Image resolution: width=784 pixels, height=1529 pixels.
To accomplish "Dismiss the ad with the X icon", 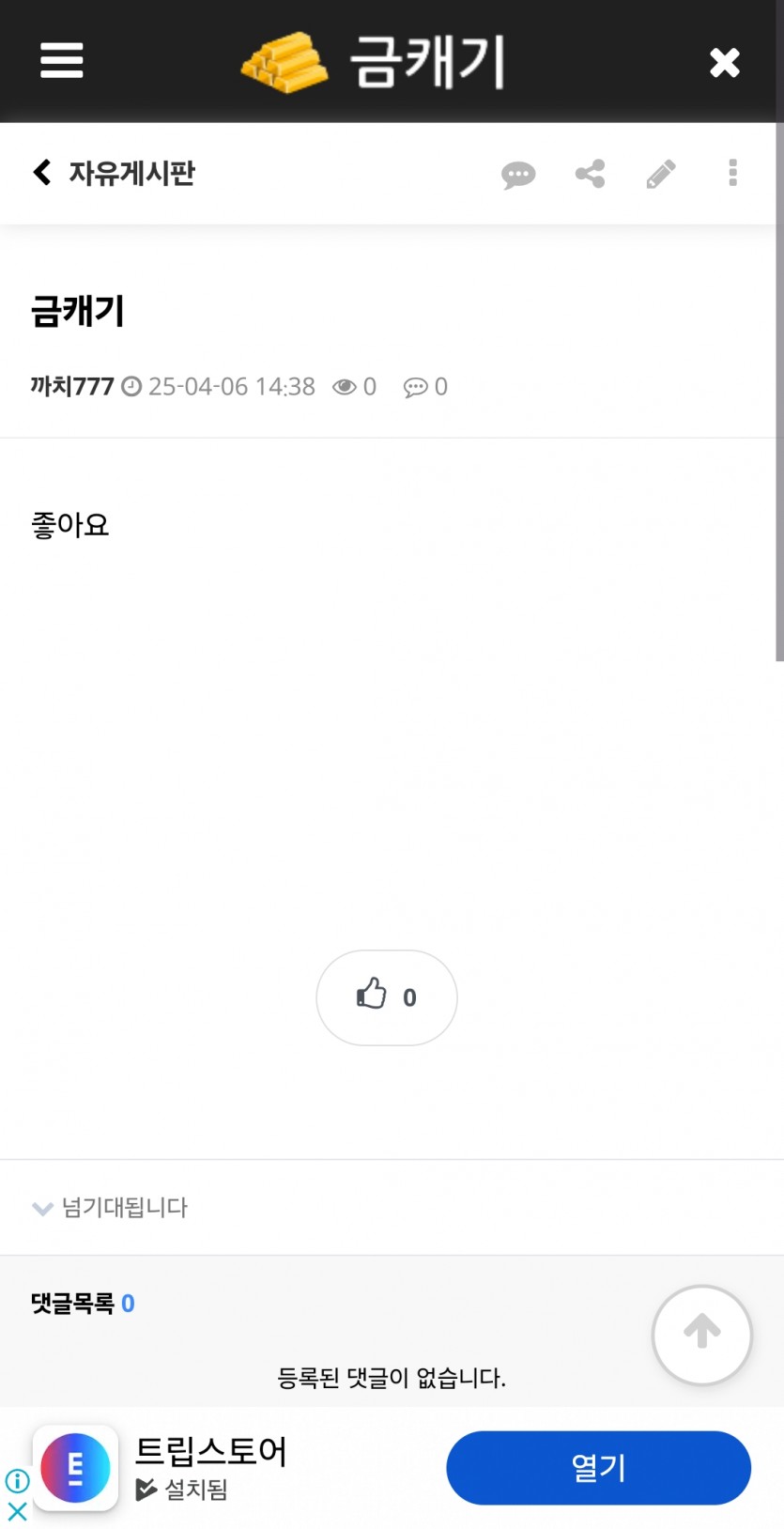I will click(x=18, y=1510).
